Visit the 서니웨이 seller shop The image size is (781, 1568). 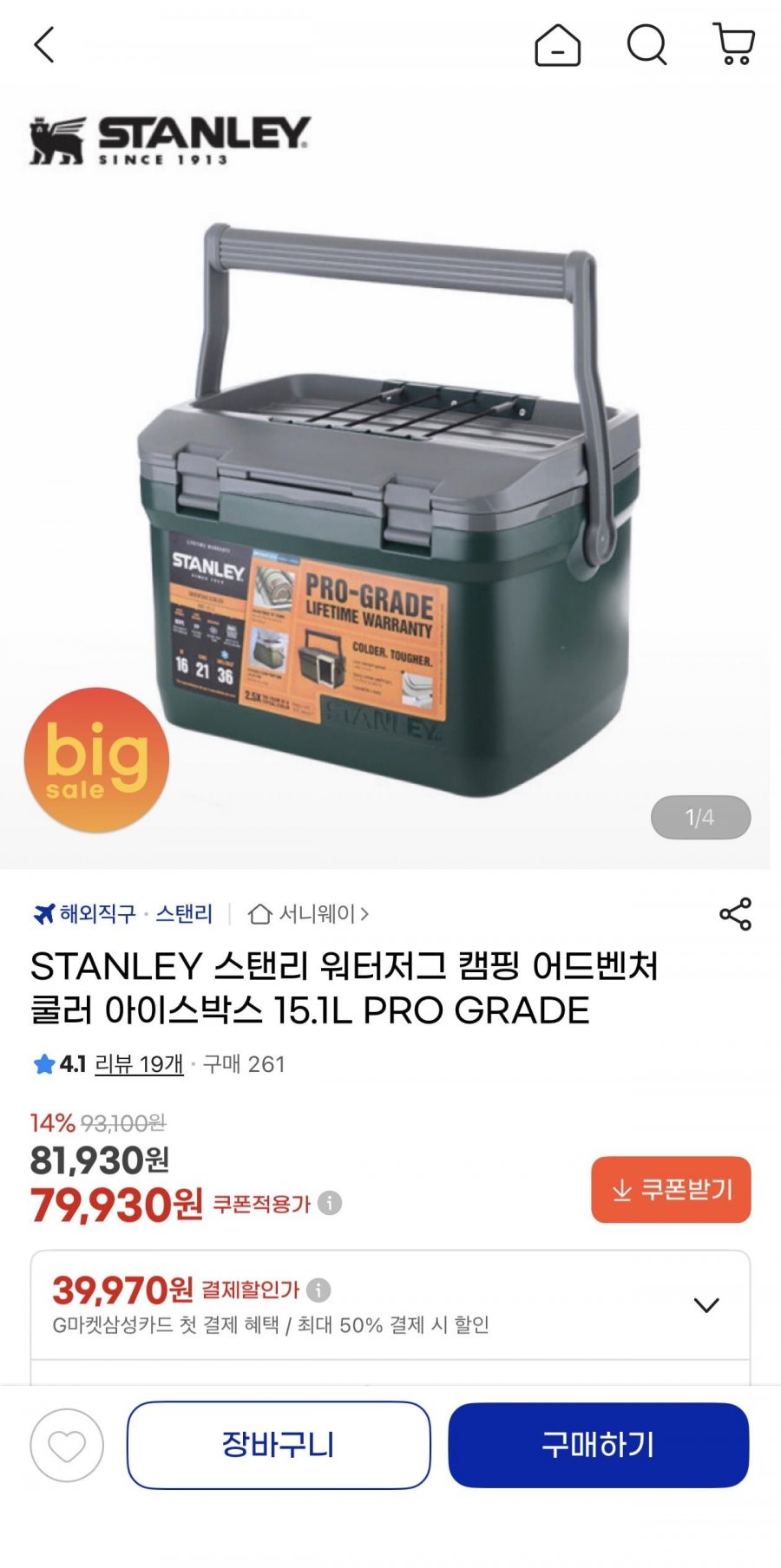pos(309,913)
